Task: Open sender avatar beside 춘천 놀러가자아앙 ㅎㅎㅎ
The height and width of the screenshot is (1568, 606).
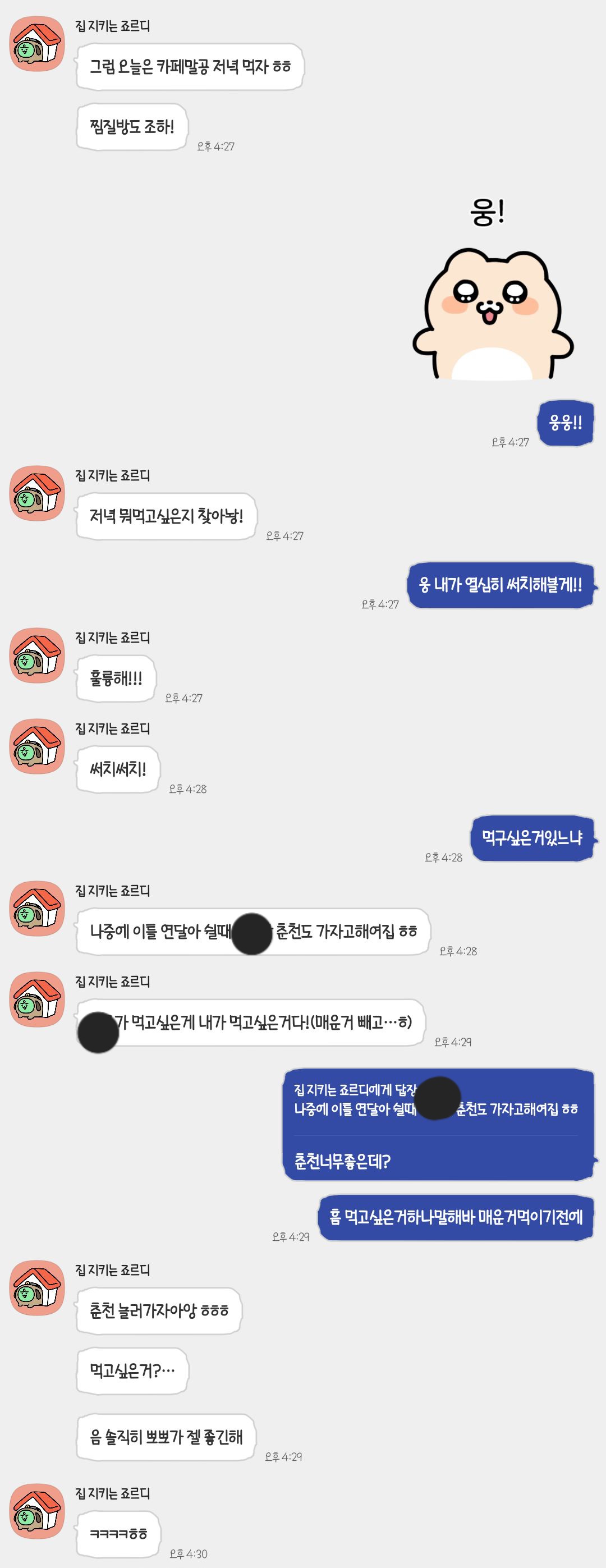Action: pos(36,1288)
